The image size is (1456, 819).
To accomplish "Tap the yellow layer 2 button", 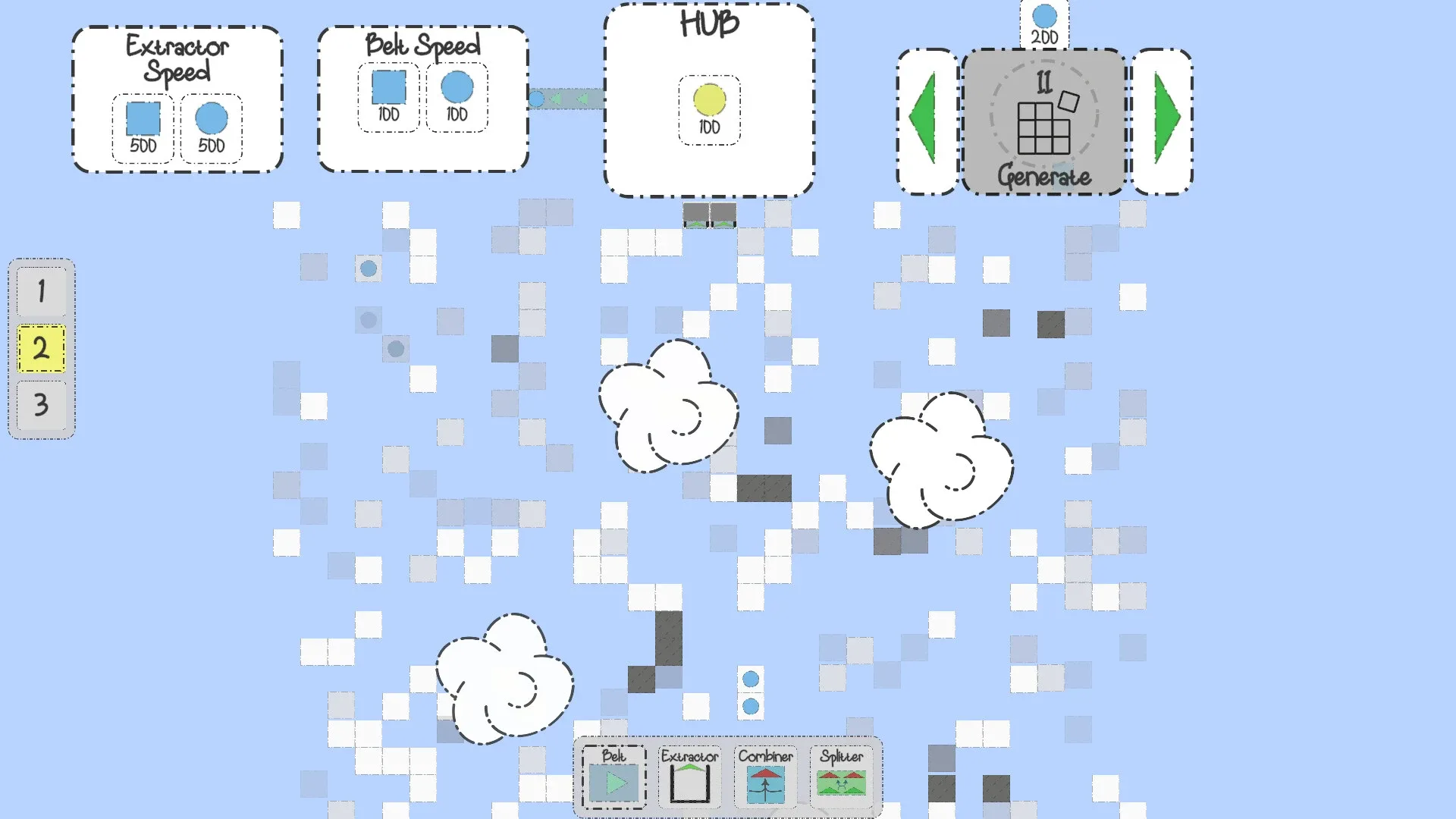I will click(42, 349).
